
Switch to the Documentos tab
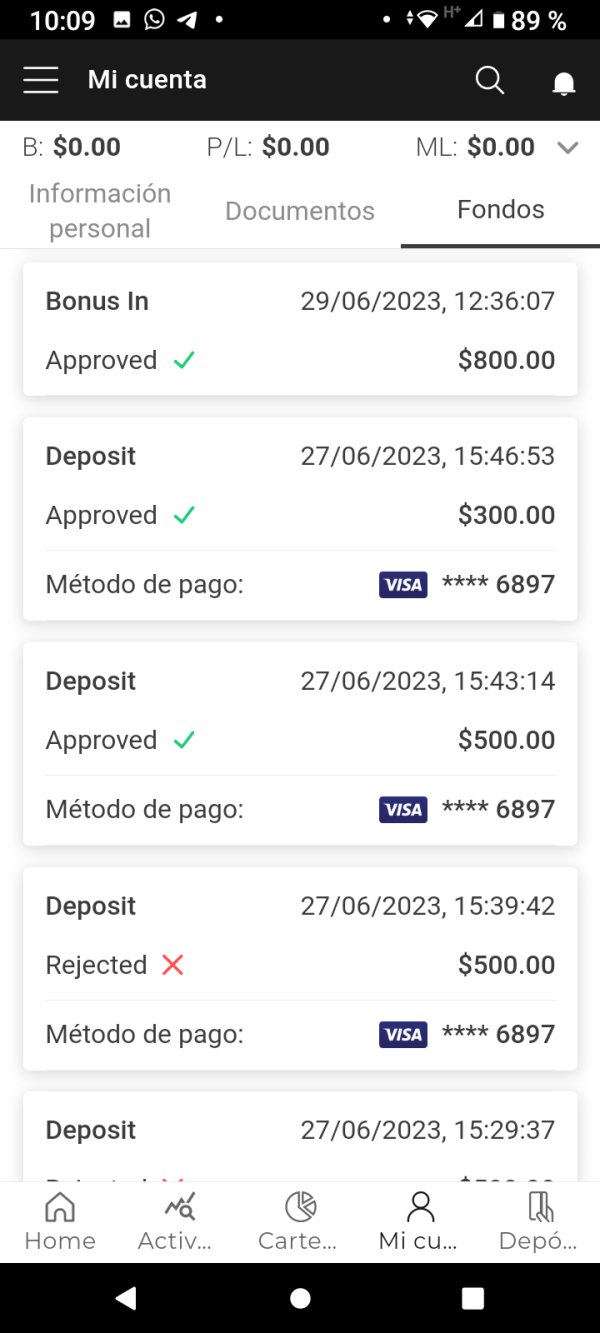(x=300, y=210)
